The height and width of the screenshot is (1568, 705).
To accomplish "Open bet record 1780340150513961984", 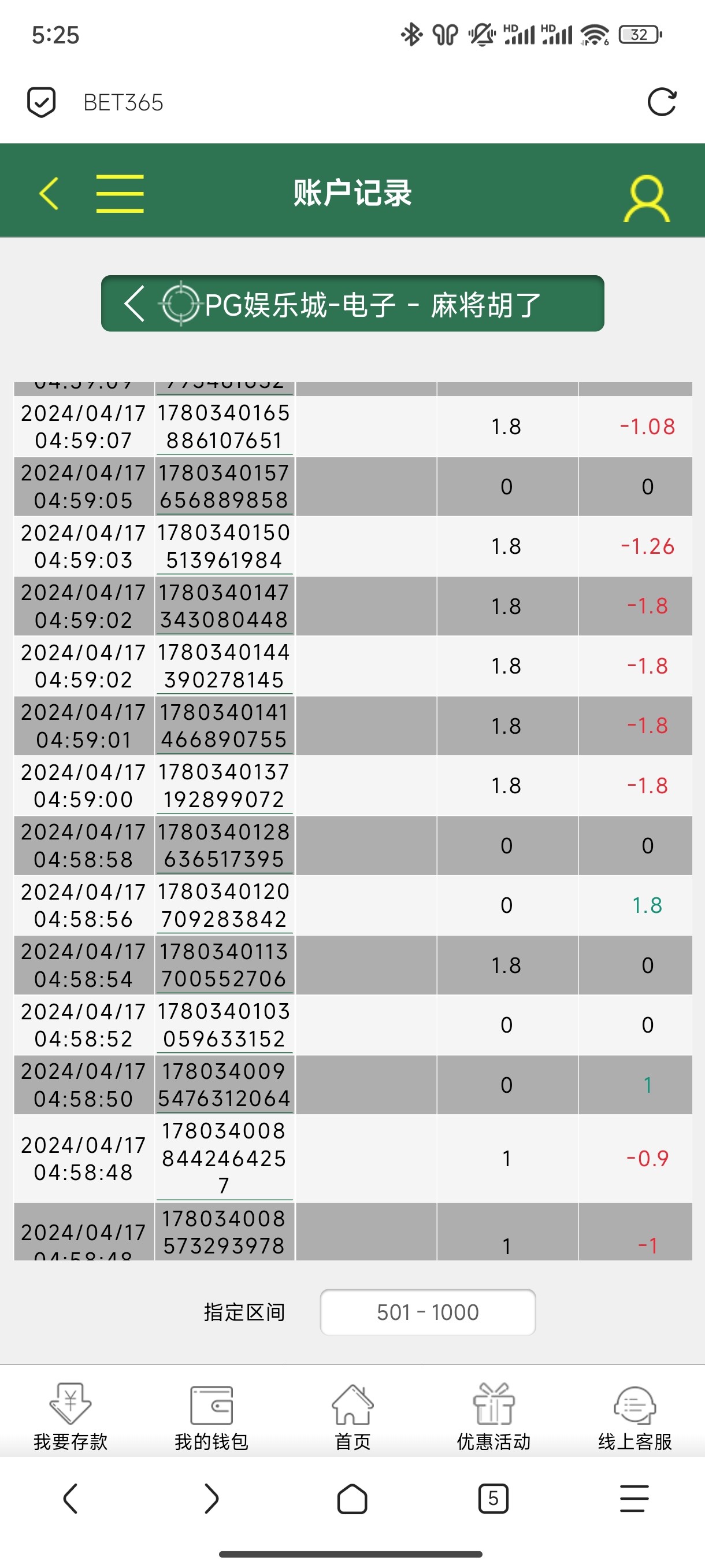I will pyautogui.click(x=224, y=546).
